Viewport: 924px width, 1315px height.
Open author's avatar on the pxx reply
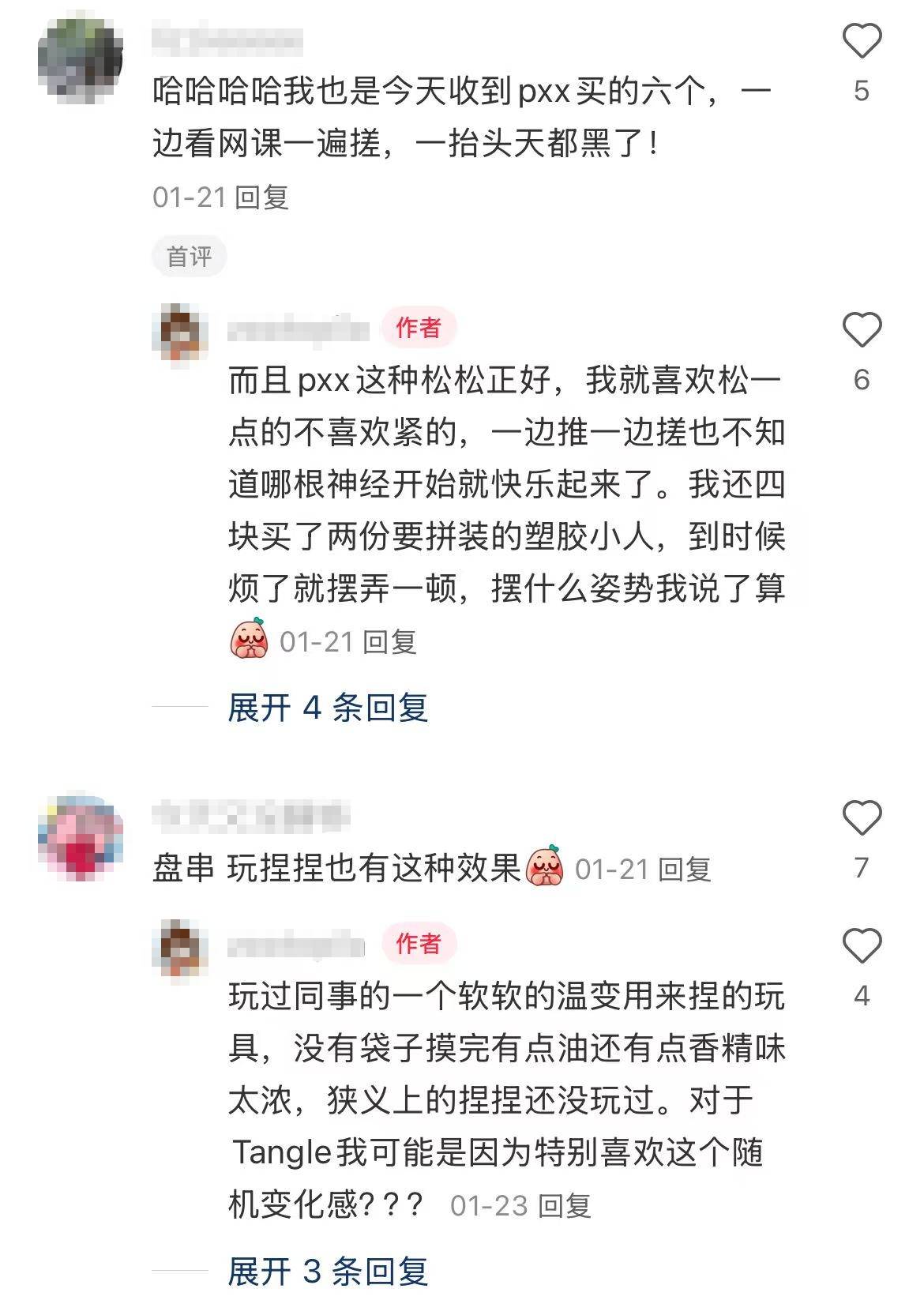tap(181, 331)
